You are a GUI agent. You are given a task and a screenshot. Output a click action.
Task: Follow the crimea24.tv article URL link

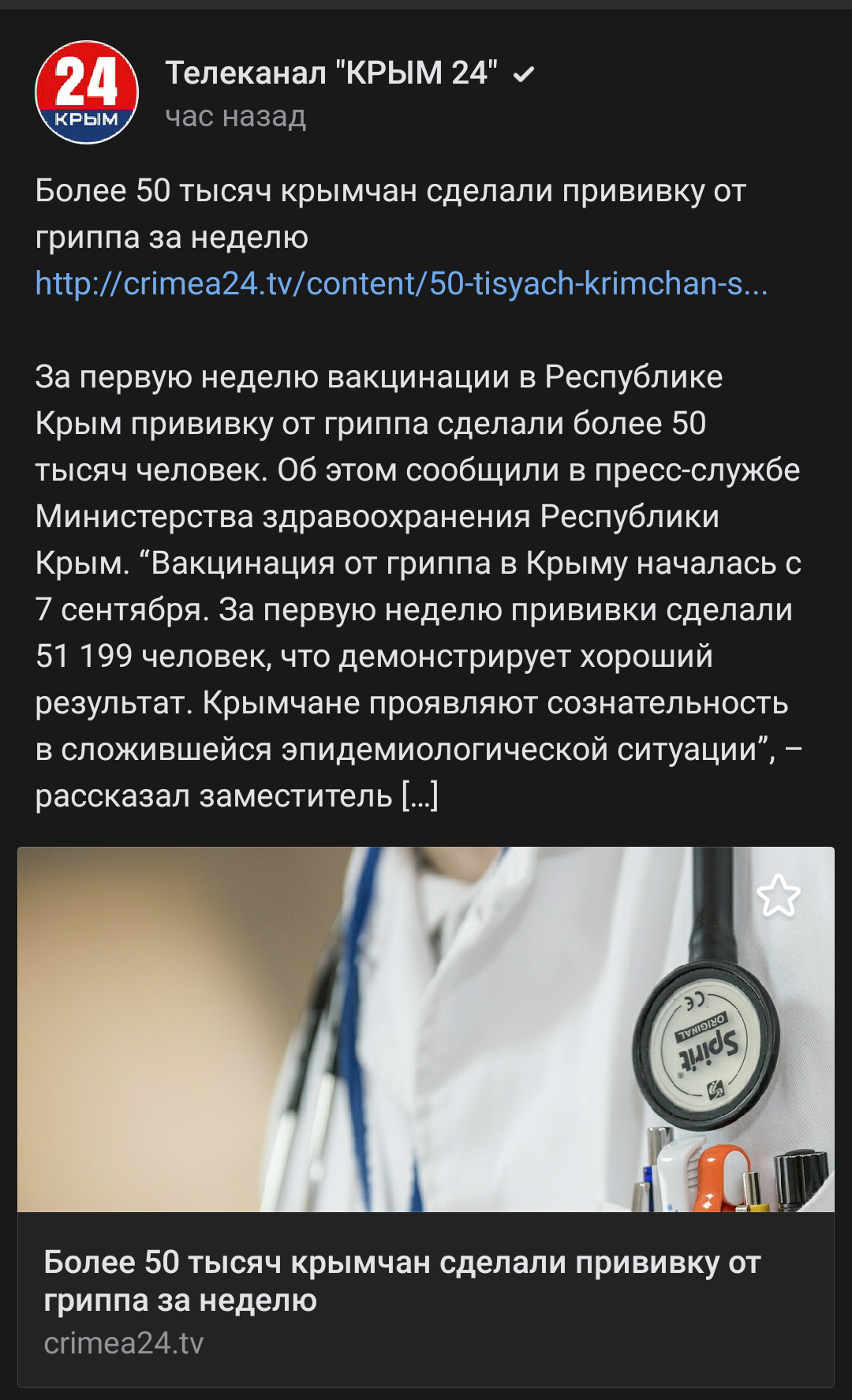click(x=402, y=283)
